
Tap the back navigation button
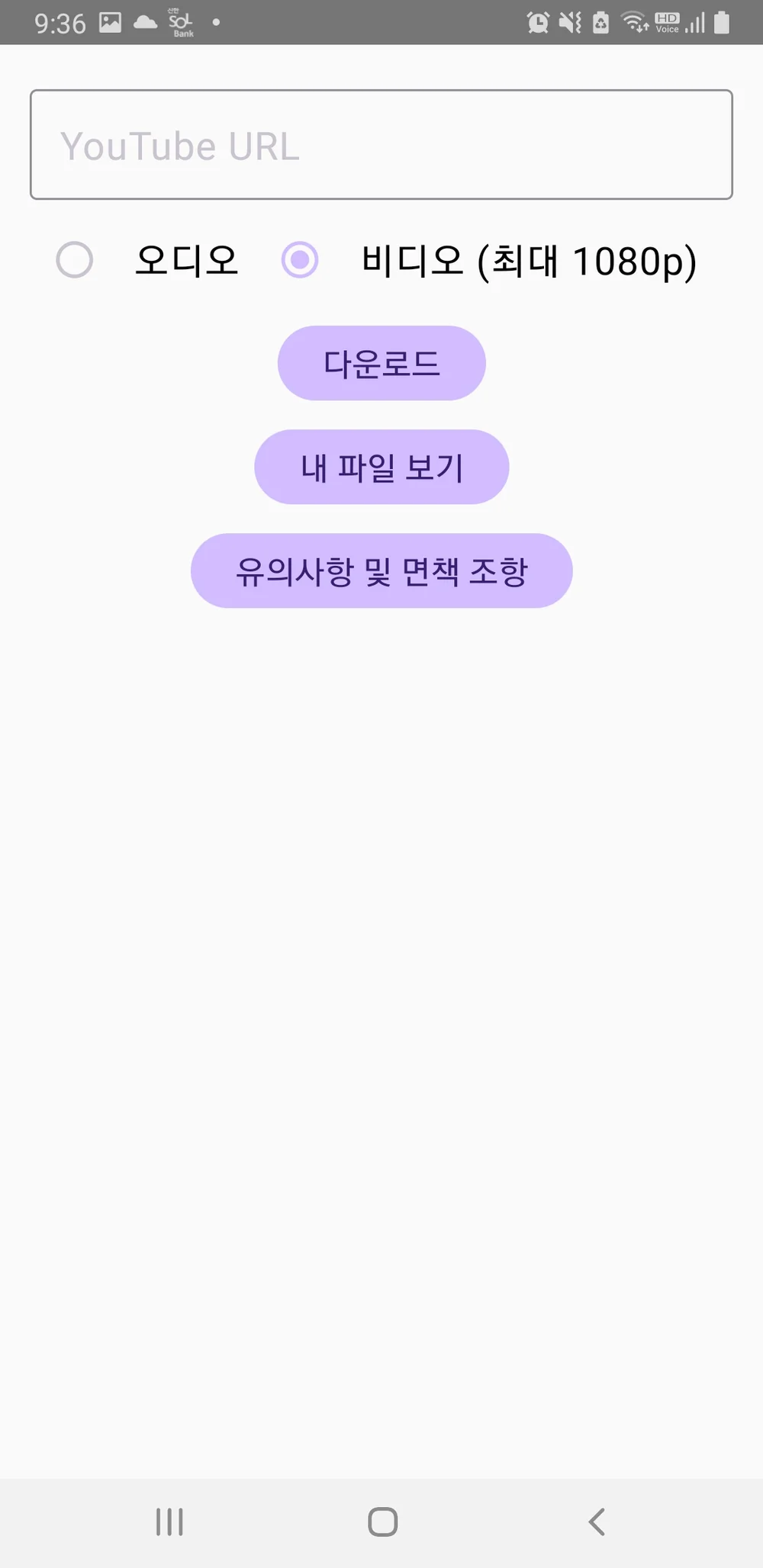point(596,1521)
